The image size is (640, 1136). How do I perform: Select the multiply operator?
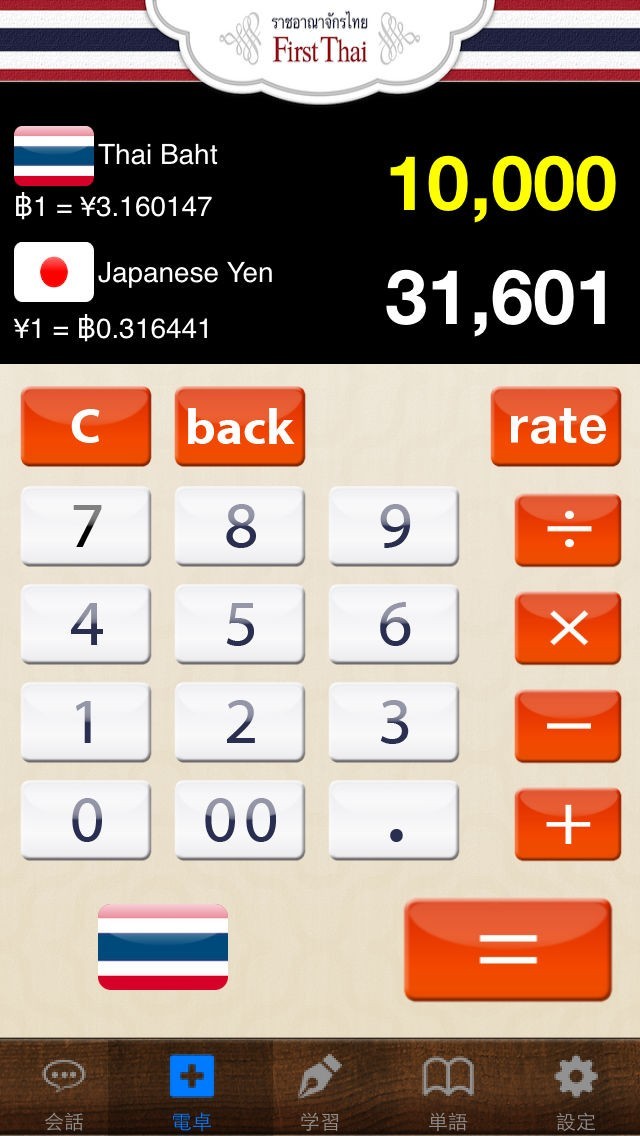tap(568, 628)
